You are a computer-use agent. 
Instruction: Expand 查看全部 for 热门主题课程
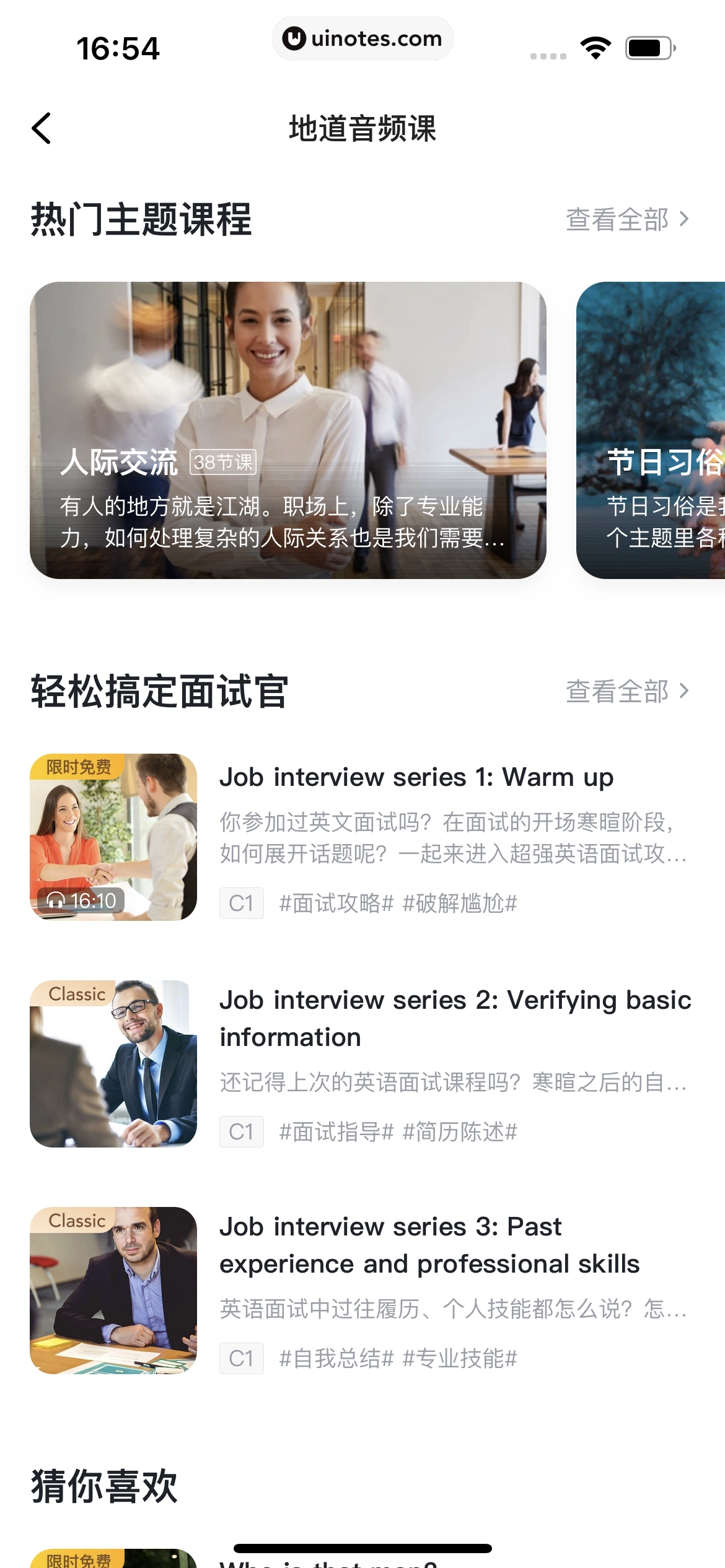coord(618,220)
